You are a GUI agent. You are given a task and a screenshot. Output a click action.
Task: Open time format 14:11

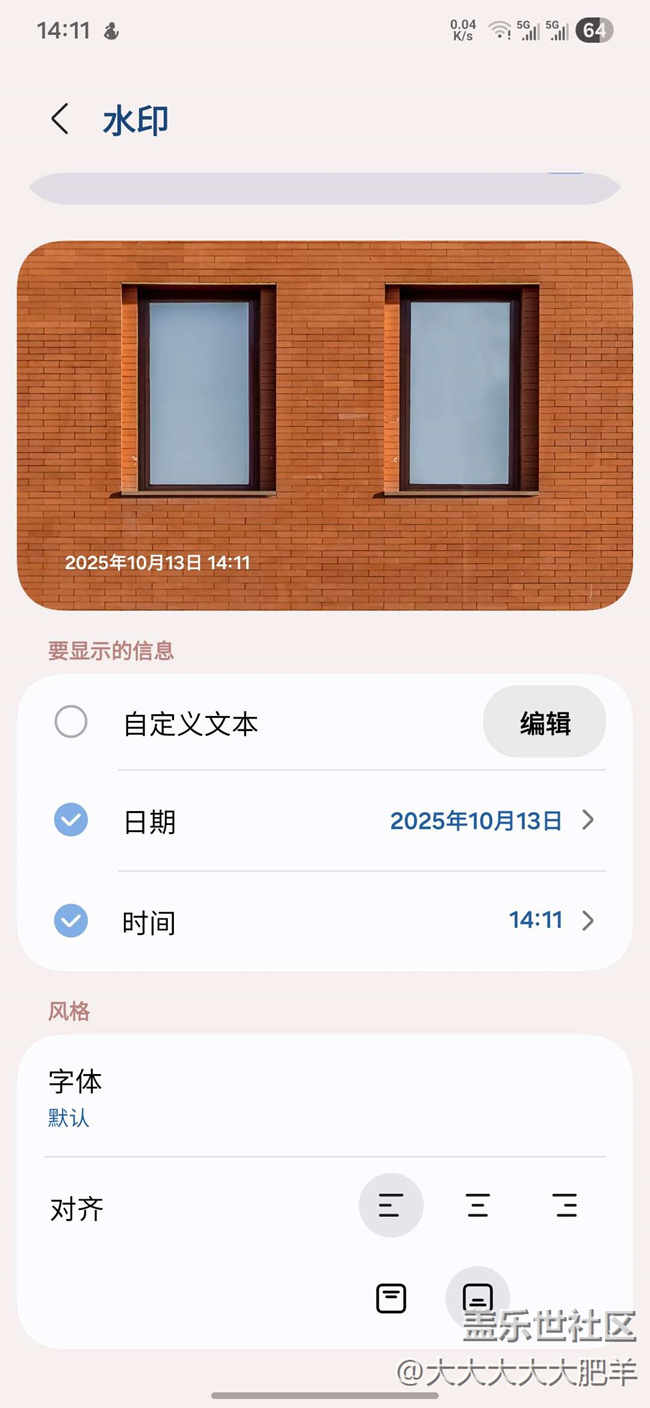(551, 920)
